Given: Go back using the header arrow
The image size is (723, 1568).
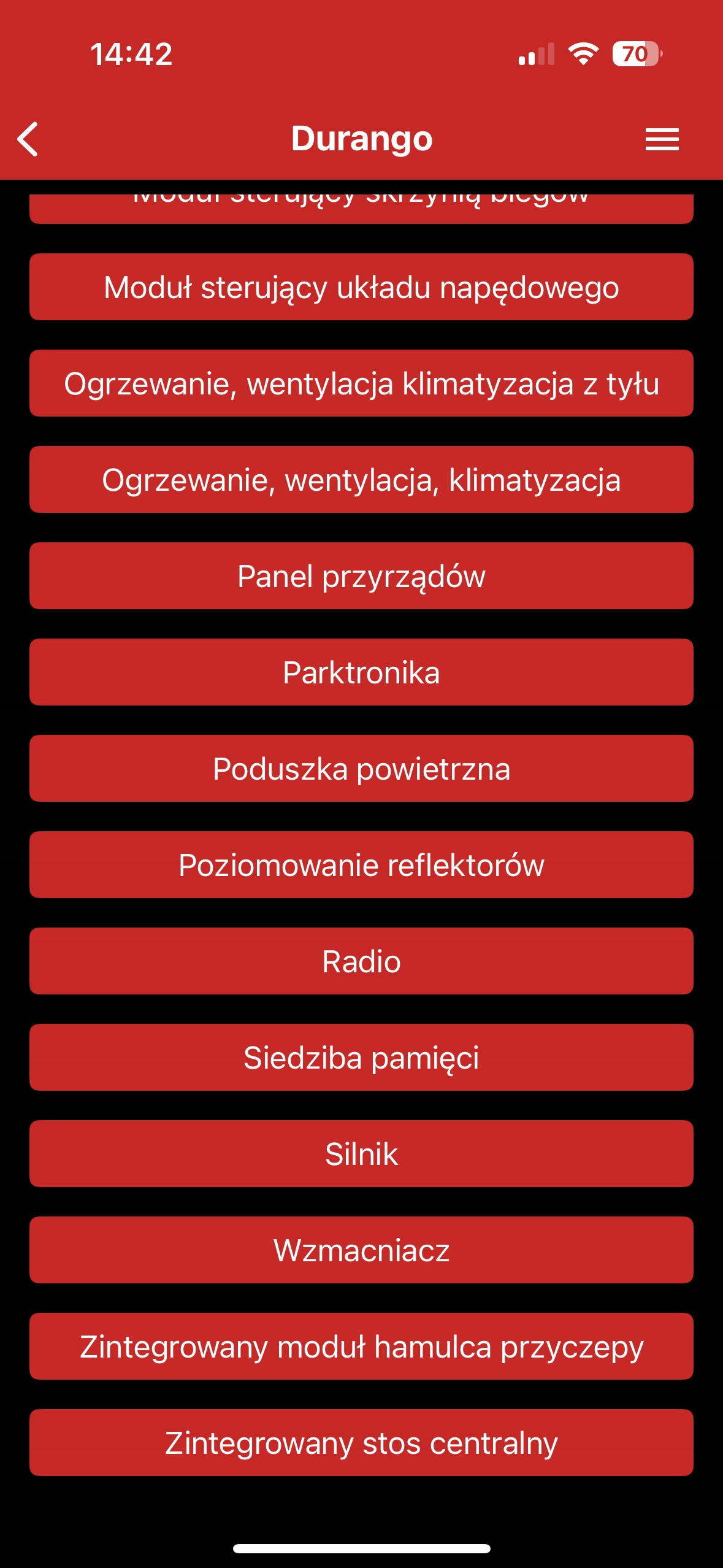Looking at the screenshot, I should pos(28,139).
